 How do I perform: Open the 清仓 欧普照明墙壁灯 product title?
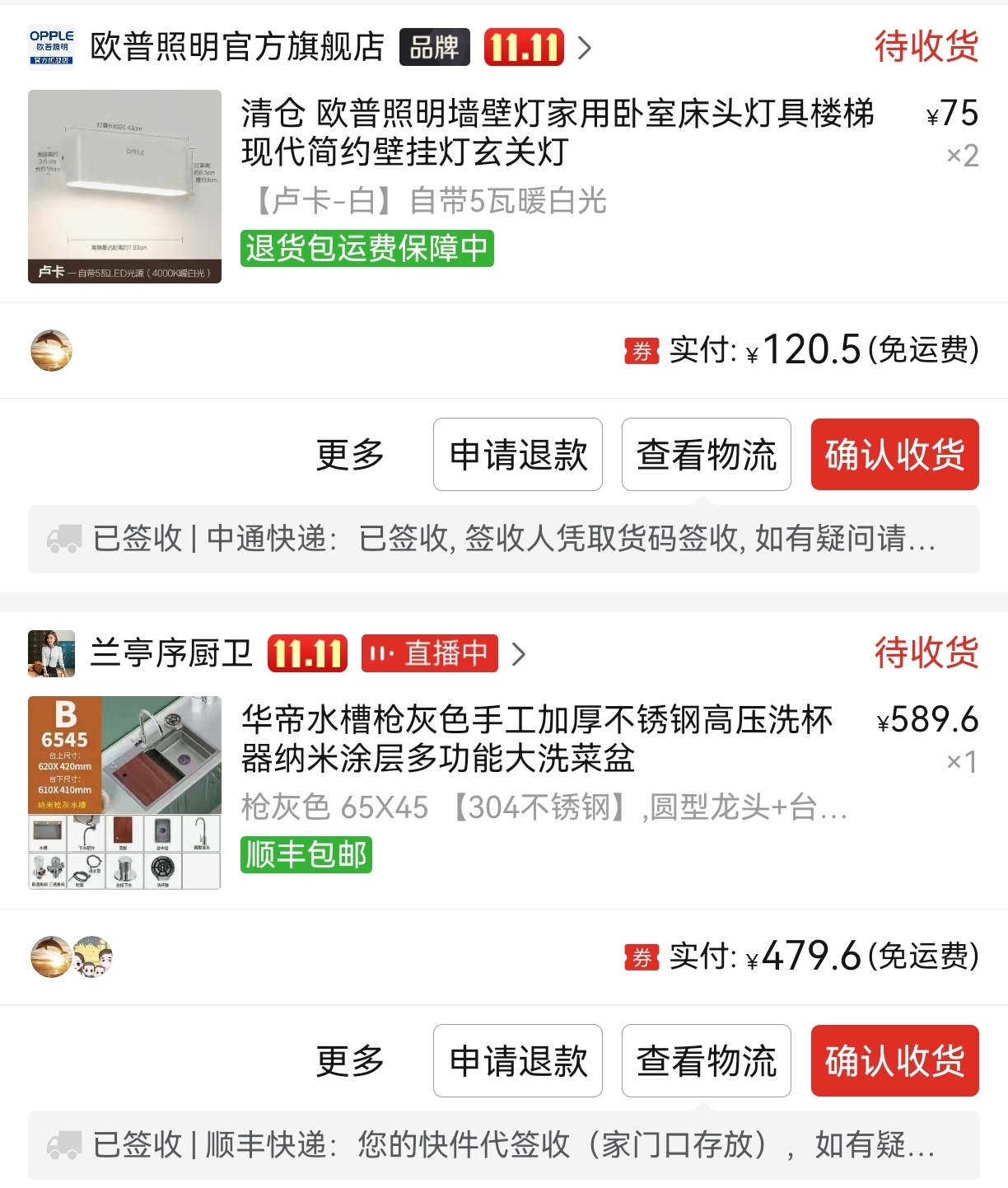pyautogui.click(x=557, y=132)
